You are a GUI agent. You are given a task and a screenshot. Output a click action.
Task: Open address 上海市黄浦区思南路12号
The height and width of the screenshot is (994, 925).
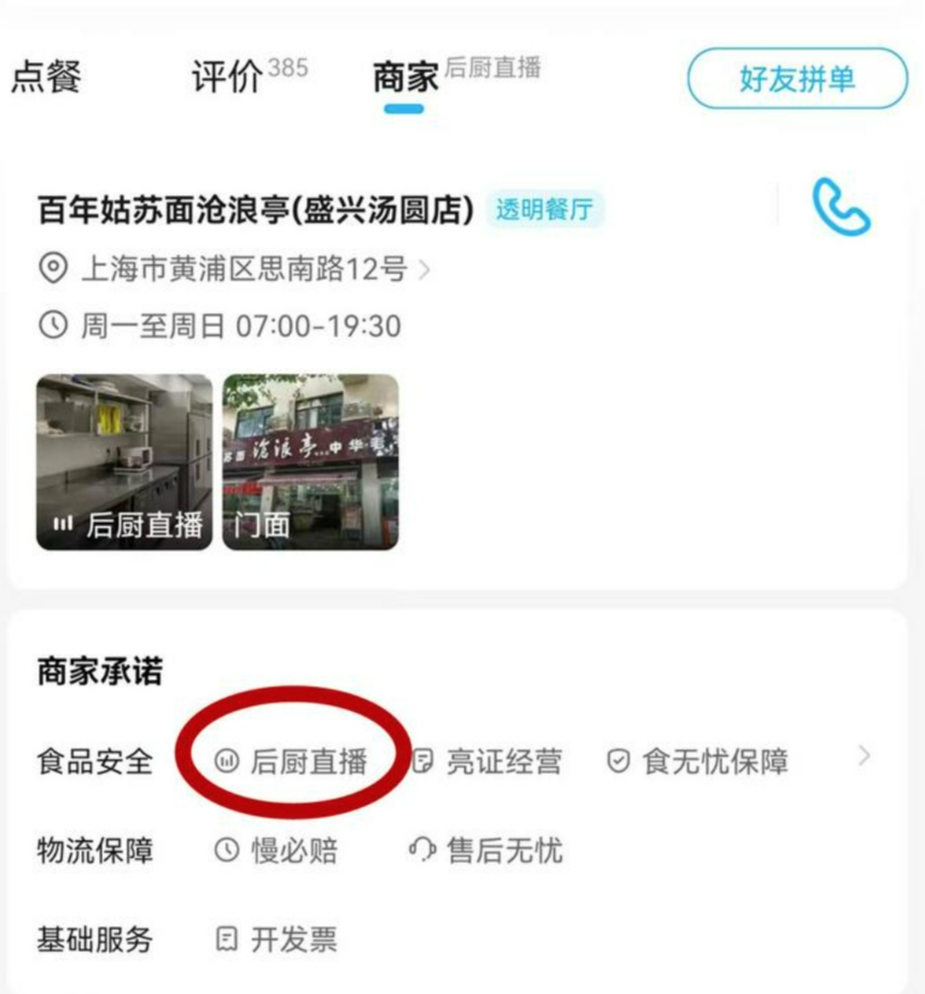click(x=243, y=269)
